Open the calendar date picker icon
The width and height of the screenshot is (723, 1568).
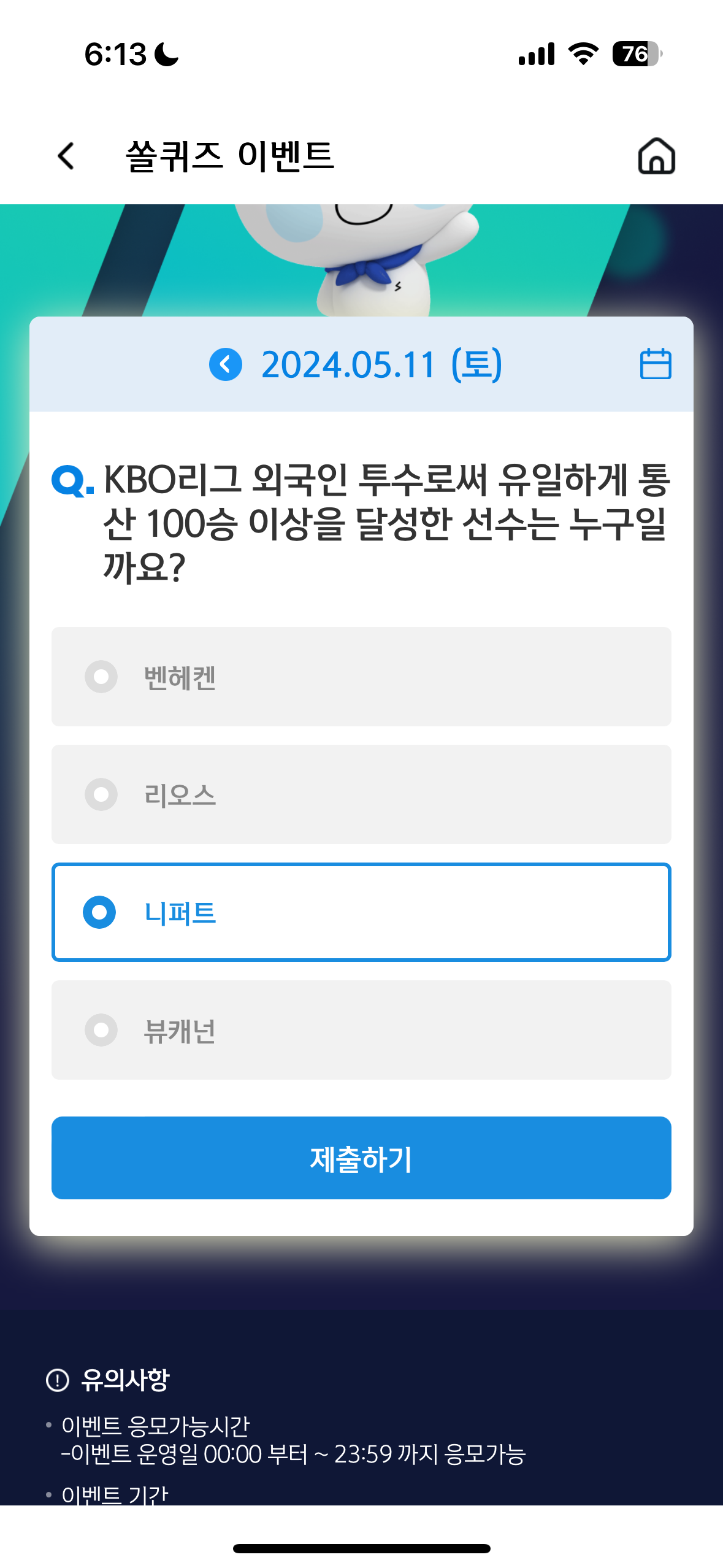(656, 364)
